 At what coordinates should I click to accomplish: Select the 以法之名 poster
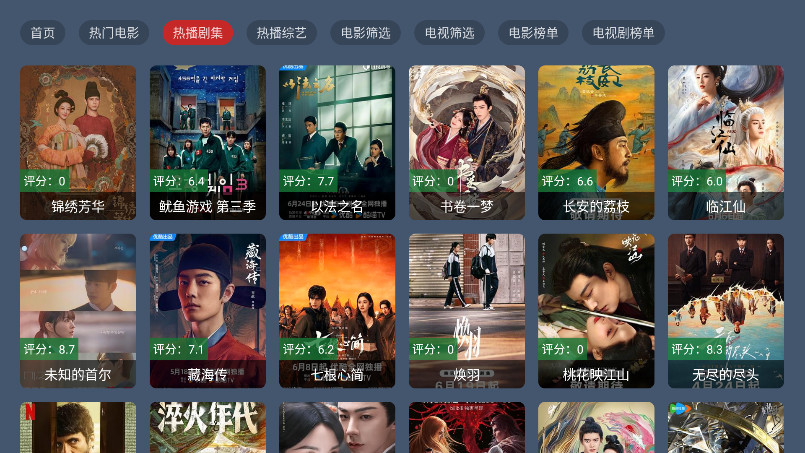tap(337, 142)
